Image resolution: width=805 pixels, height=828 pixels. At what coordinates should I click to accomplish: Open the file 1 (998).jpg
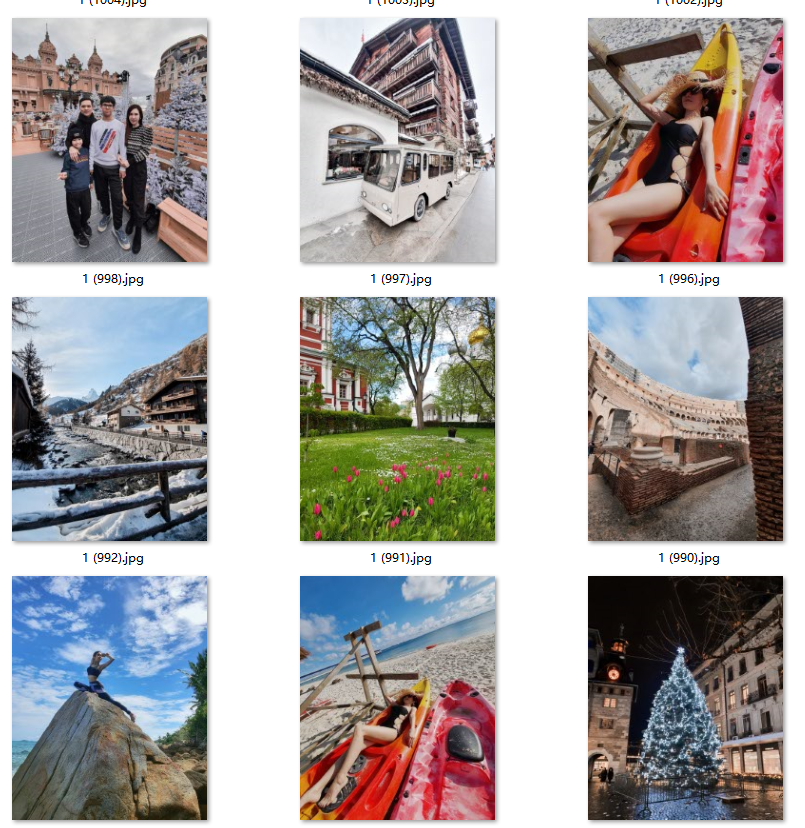110,140
